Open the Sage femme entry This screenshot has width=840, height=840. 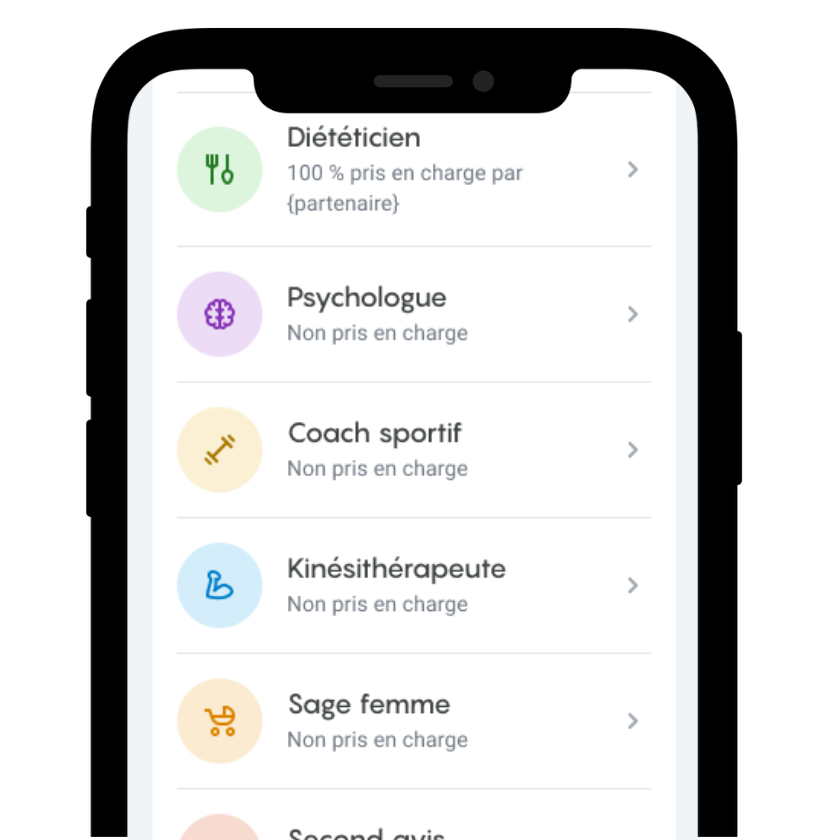(412, 721)
